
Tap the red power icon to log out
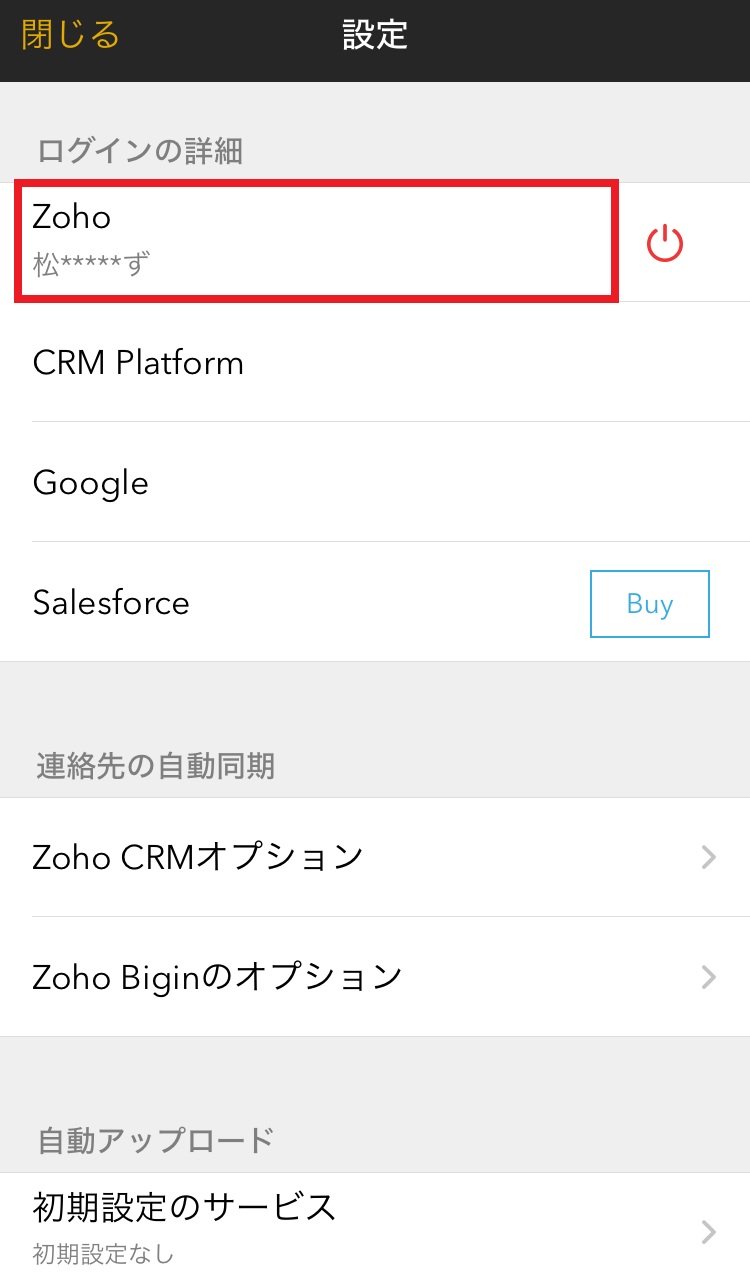click(664, 243)
